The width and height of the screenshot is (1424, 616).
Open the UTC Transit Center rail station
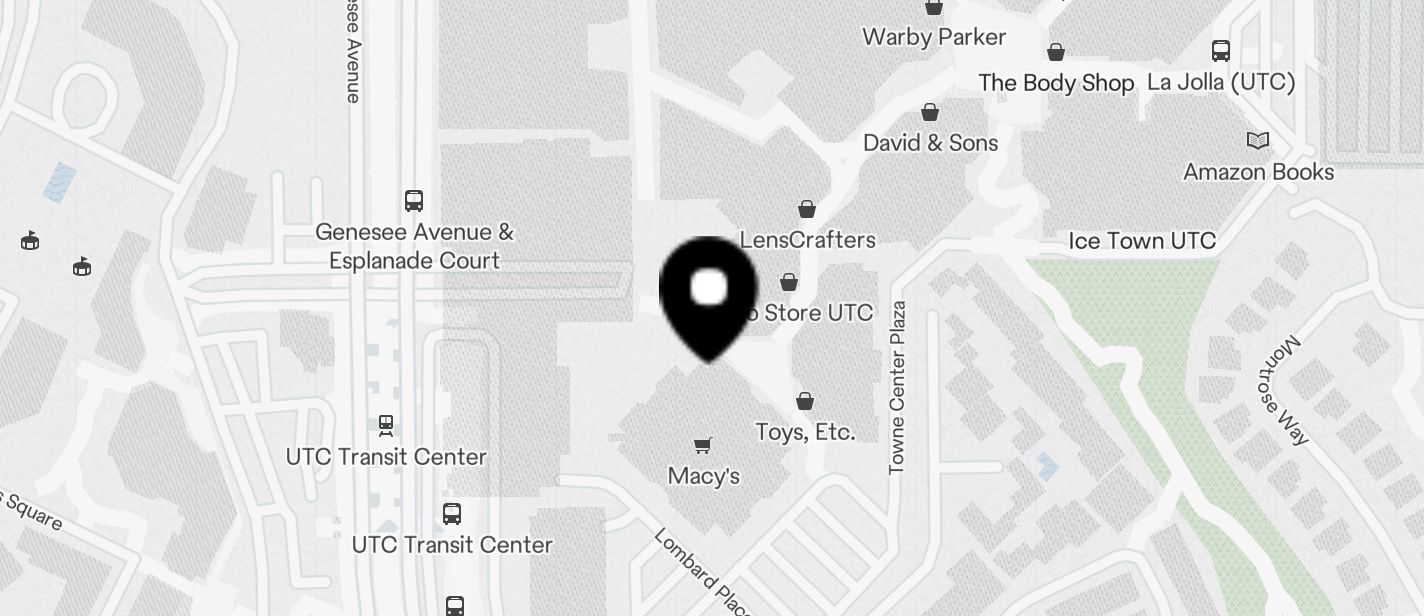point(386,426)
